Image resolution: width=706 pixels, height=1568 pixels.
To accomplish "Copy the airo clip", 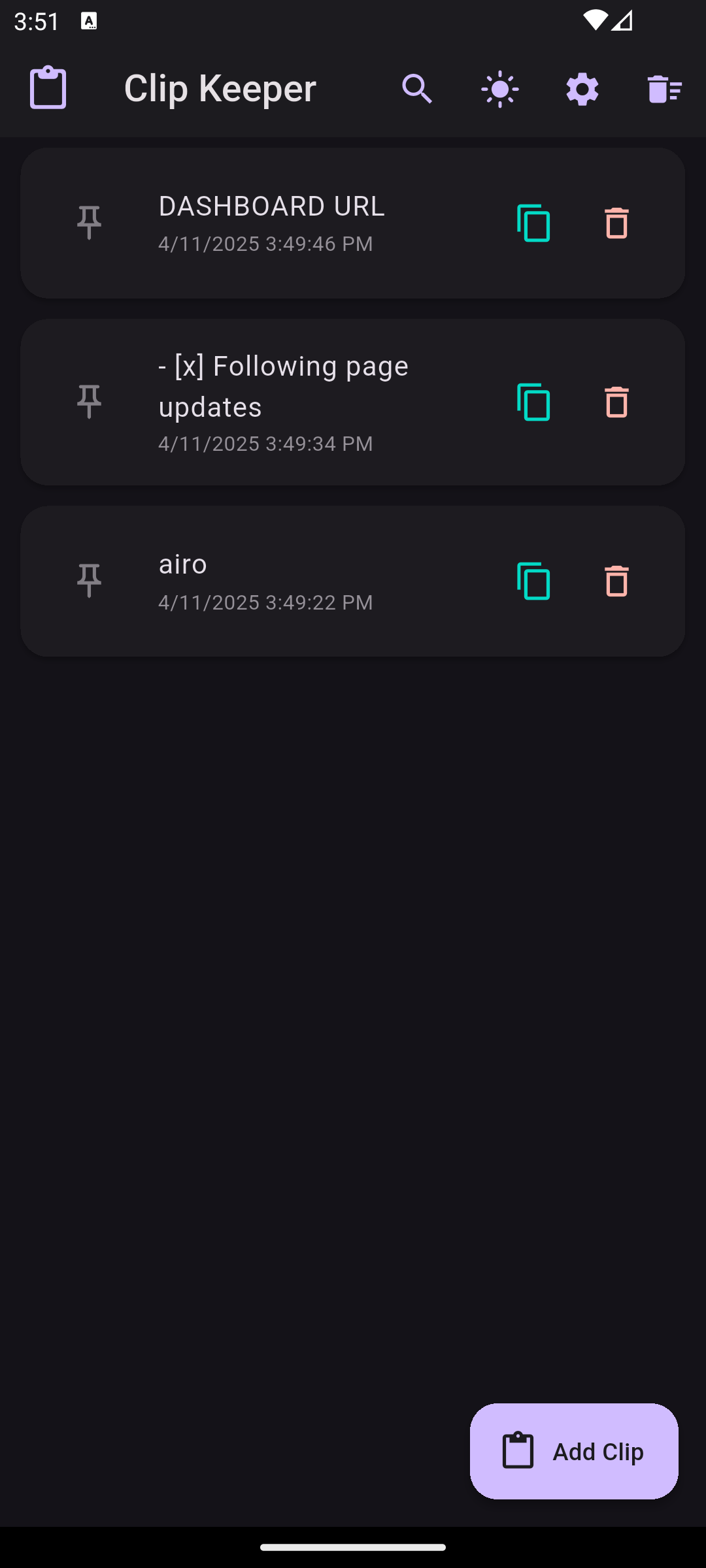I will point(533,581).
